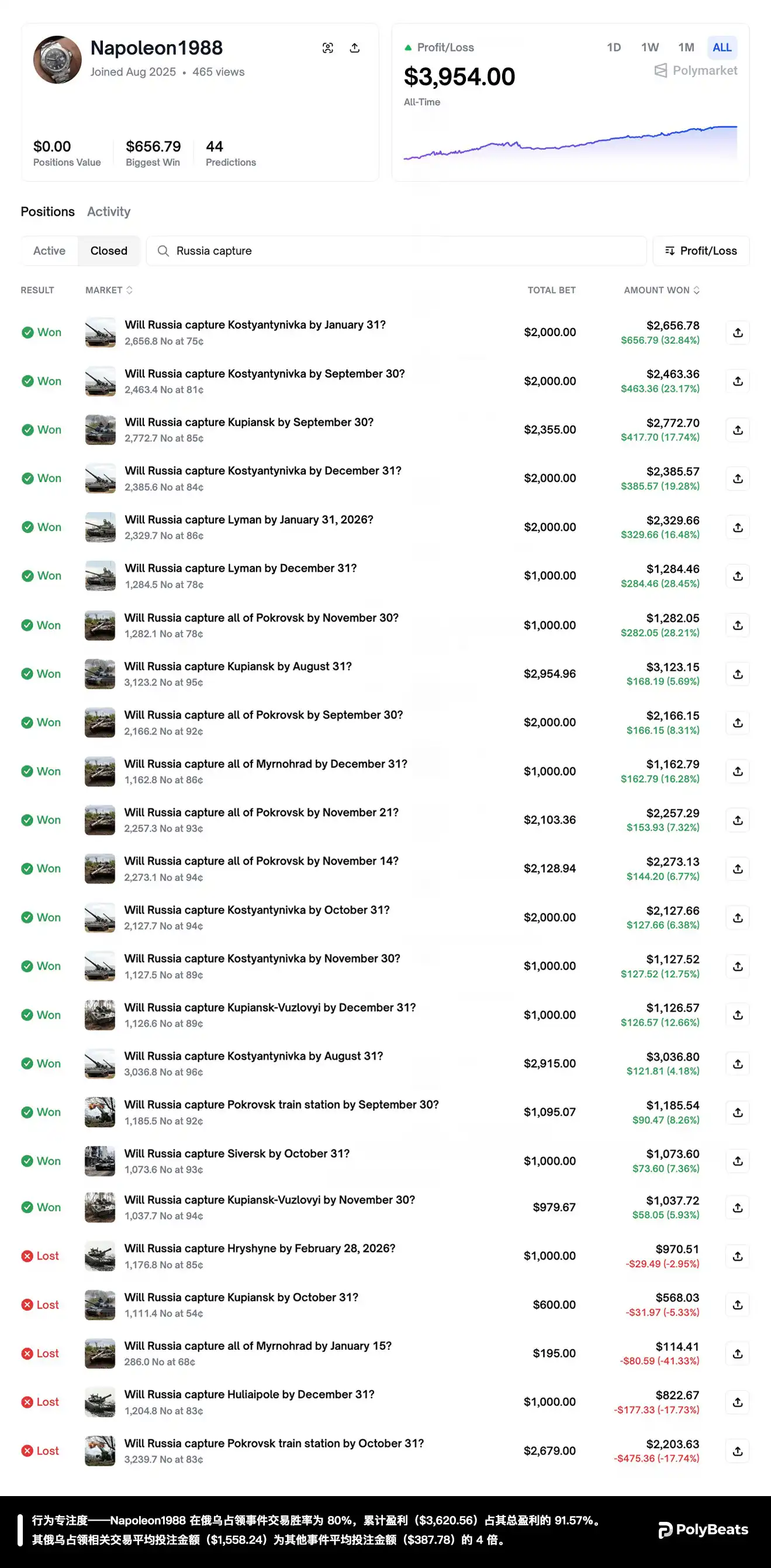Show the 1M profit/loss range
Image resolution: width=771 pixels, height=1568 pixels.
[x=686, y=47]
